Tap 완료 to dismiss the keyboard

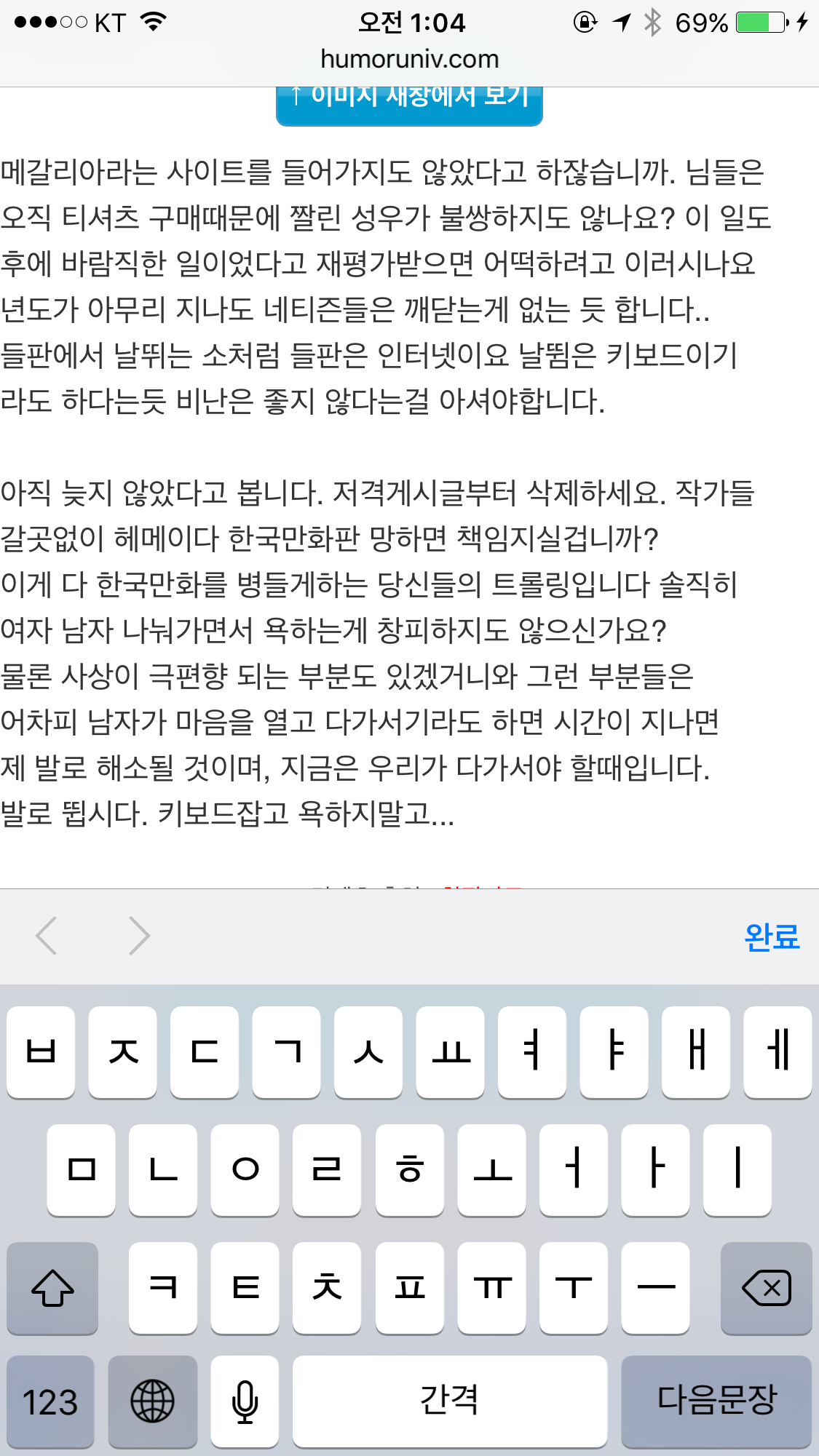(x=772, y=936)
